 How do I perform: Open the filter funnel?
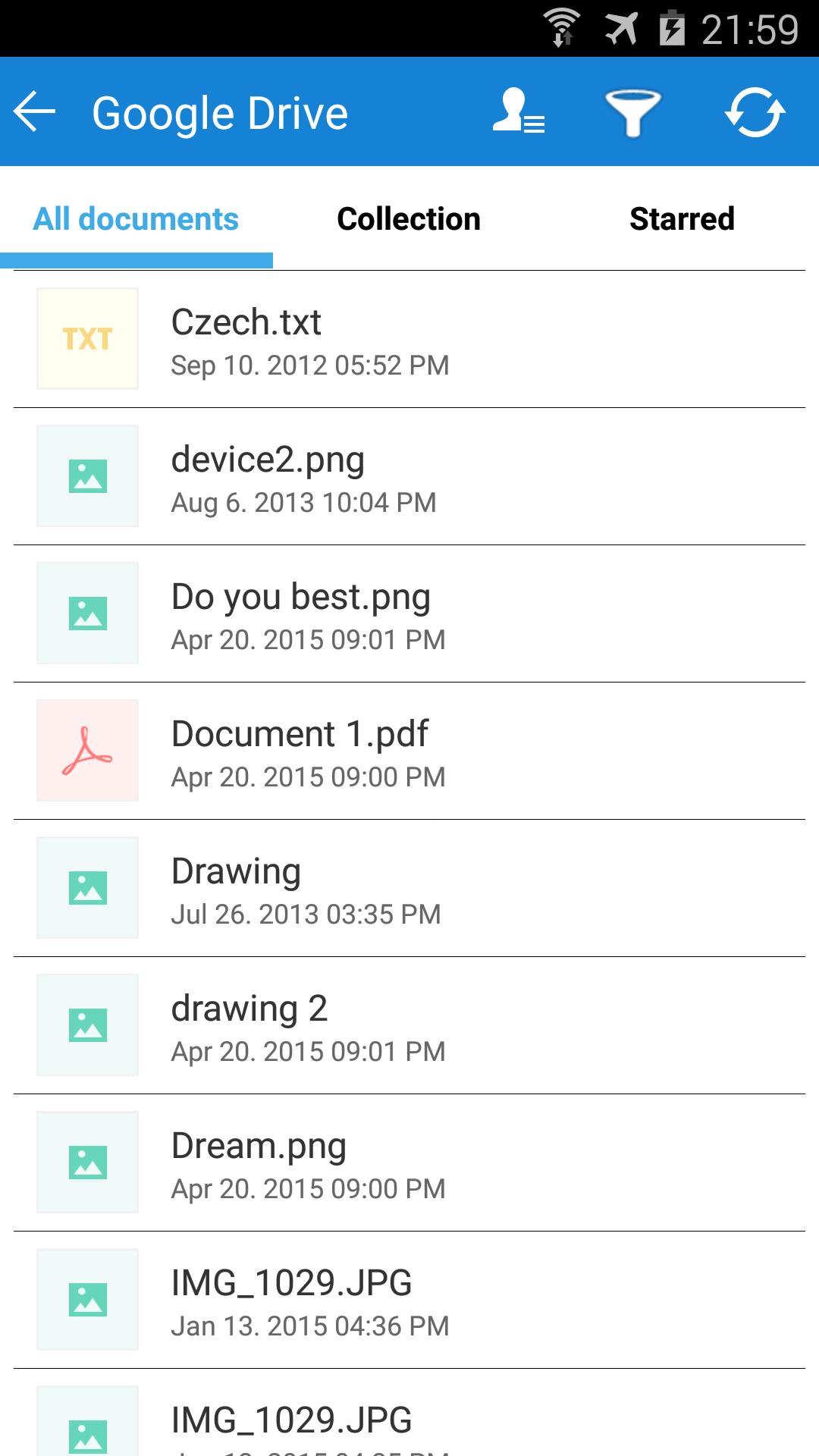[632, 112]
